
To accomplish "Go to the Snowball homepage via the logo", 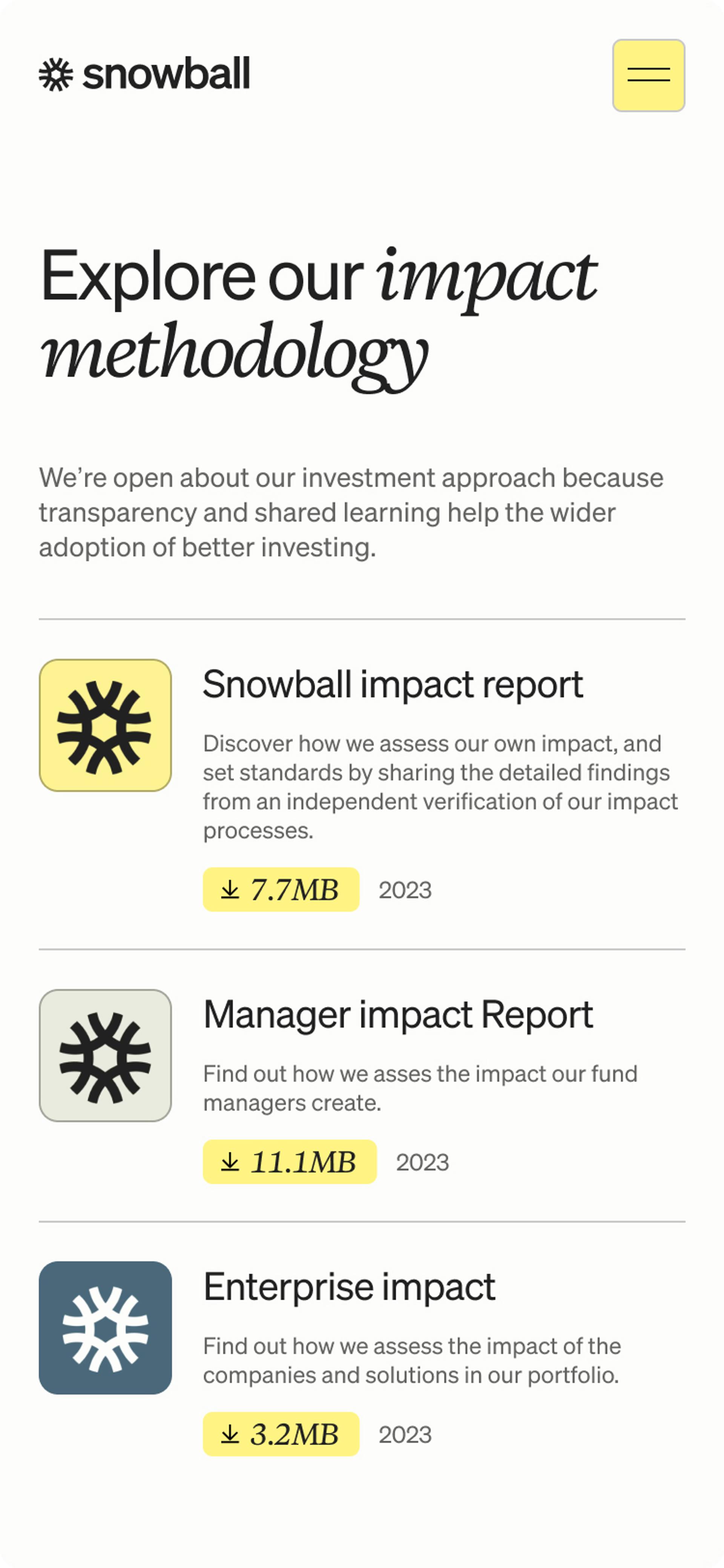I will click(x=144, y=74).
